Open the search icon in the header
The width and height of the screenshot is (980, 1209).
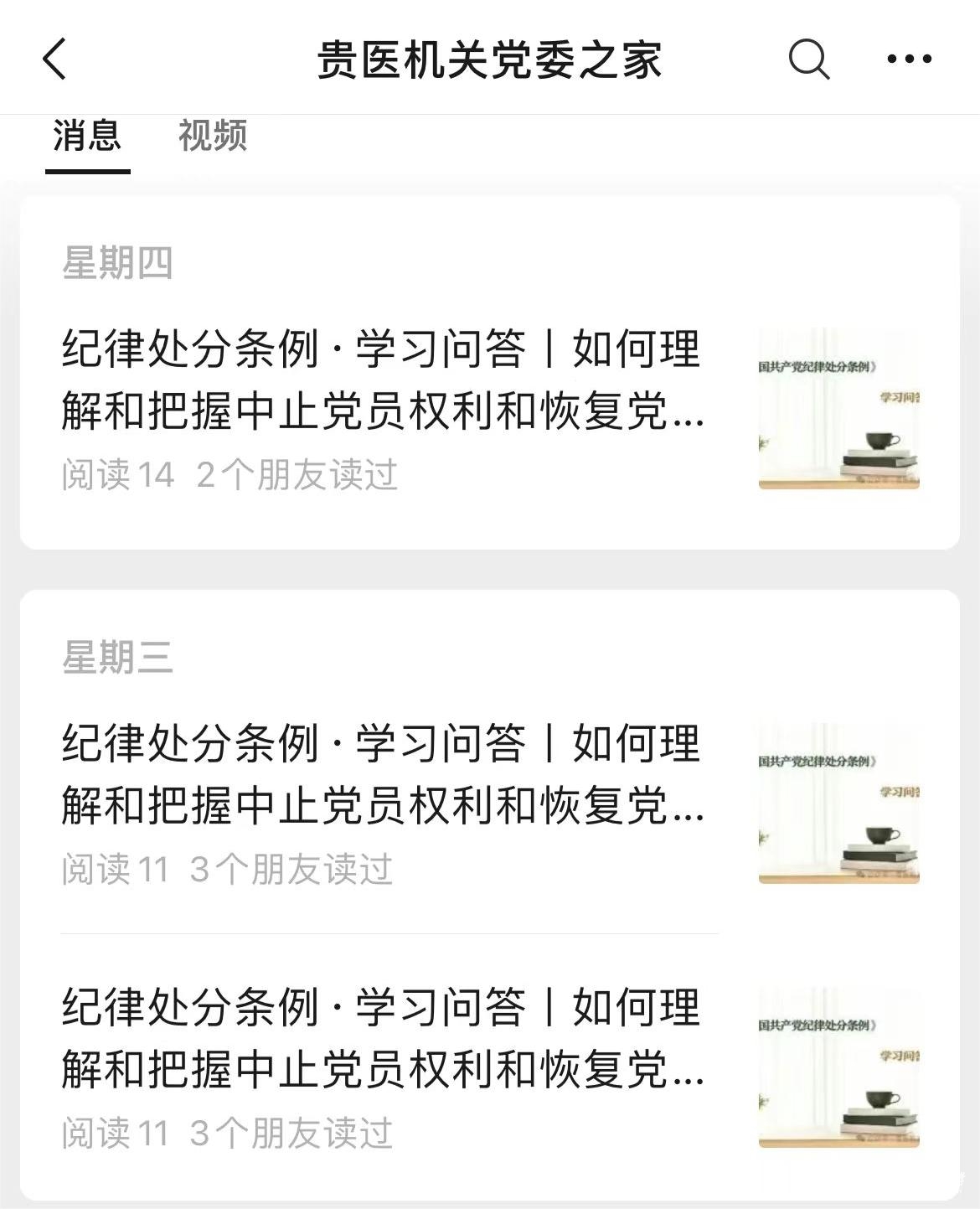pos(808,59)
